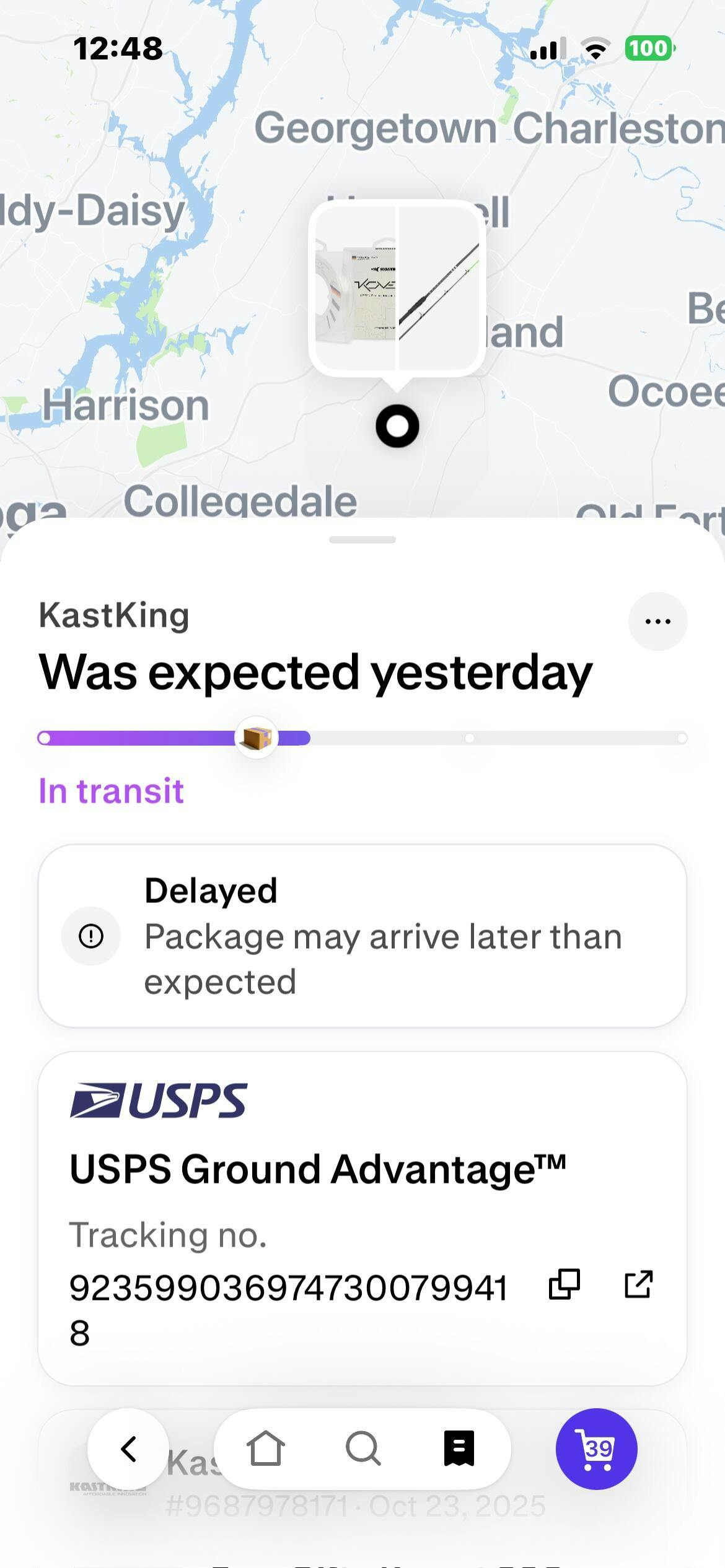The height and width of the screenshot is (1568, 725).
Task: Open USPS tracking in external browser
Action: pos(638,1284)
